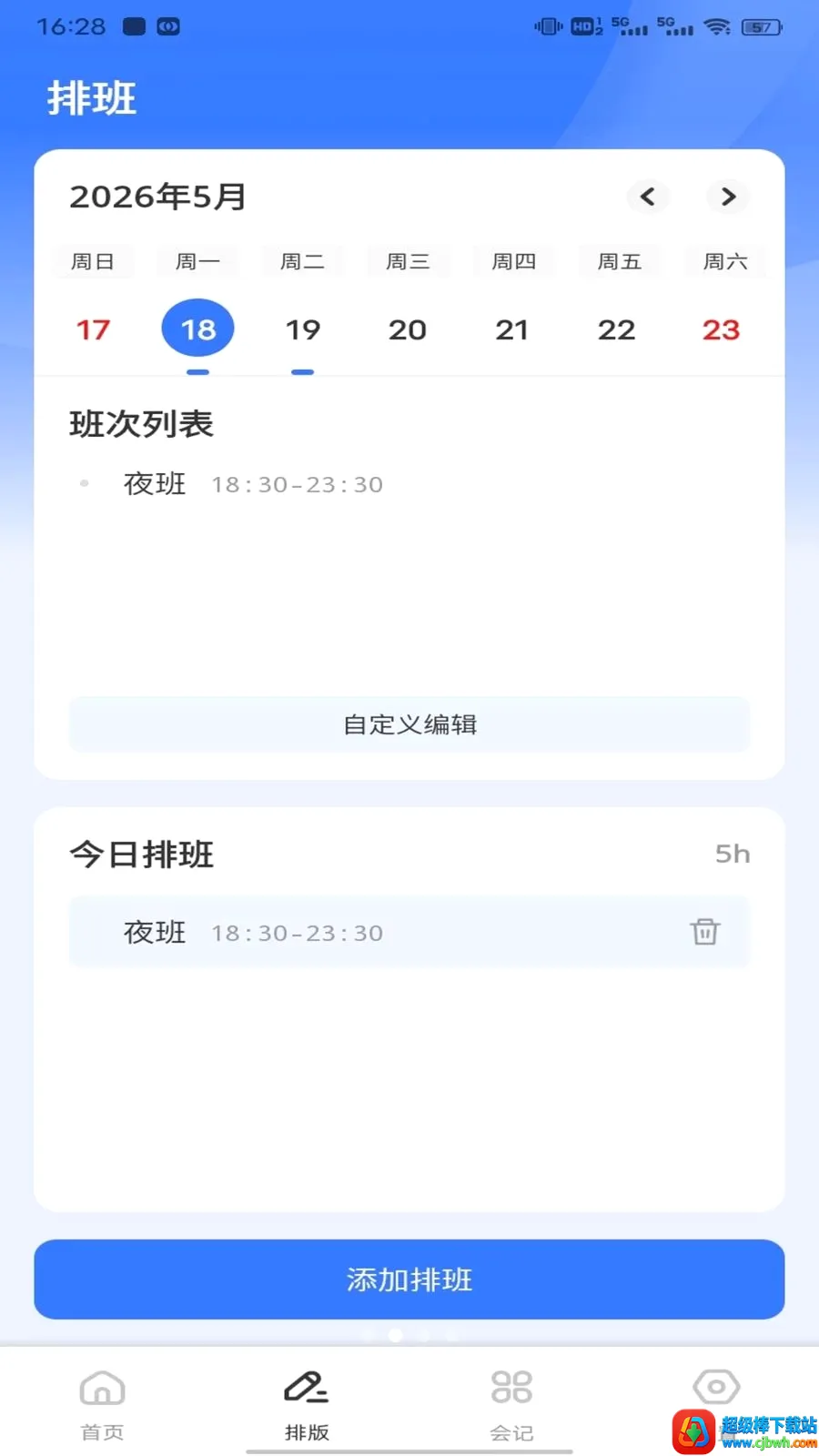Tap 添加排班 to add a shift
819x1456 pixels.
tap(409, 1279)
